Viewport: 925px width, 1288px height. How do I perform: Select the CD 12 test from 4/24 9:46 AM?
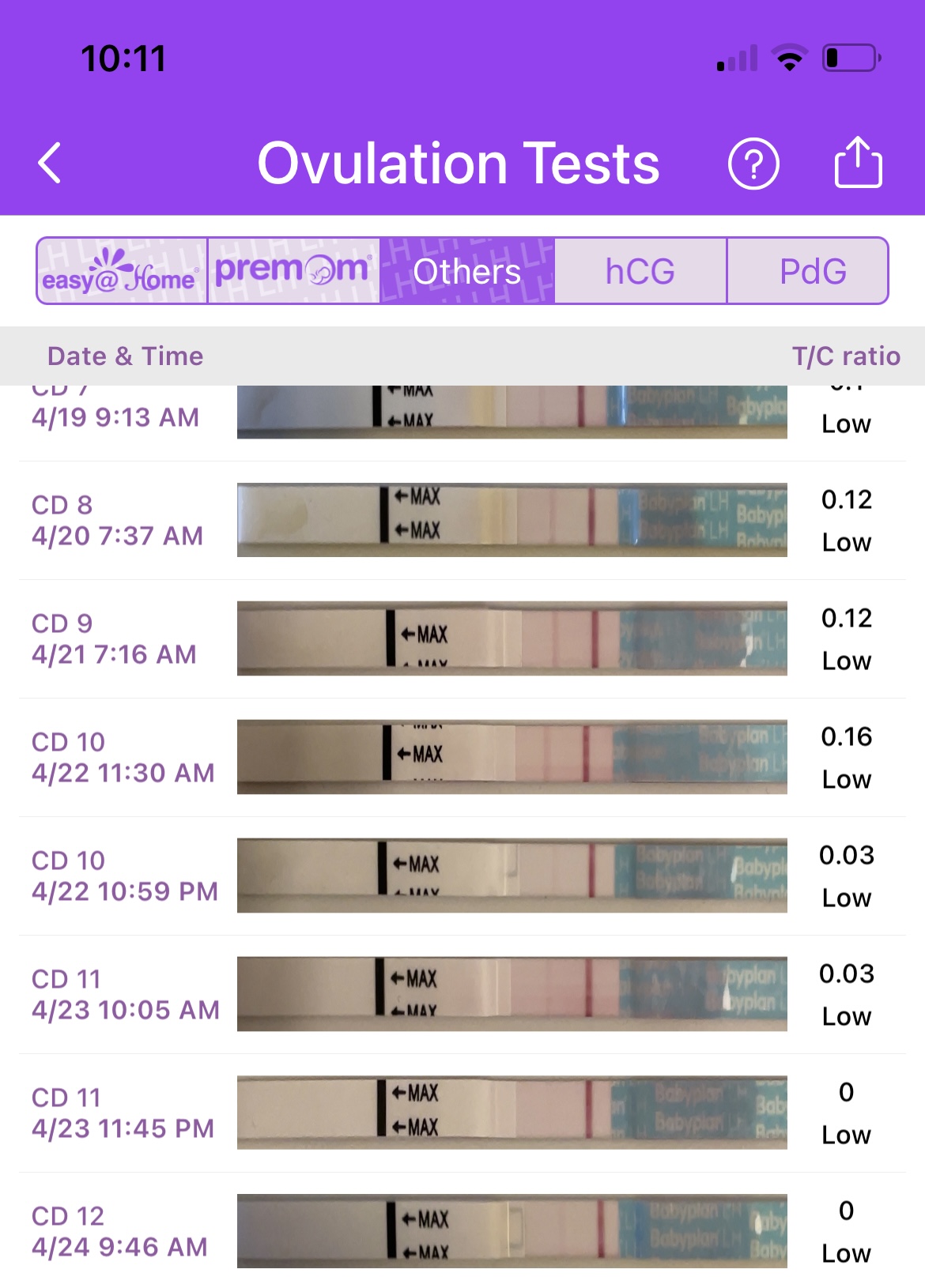(x=462, y=1231)
